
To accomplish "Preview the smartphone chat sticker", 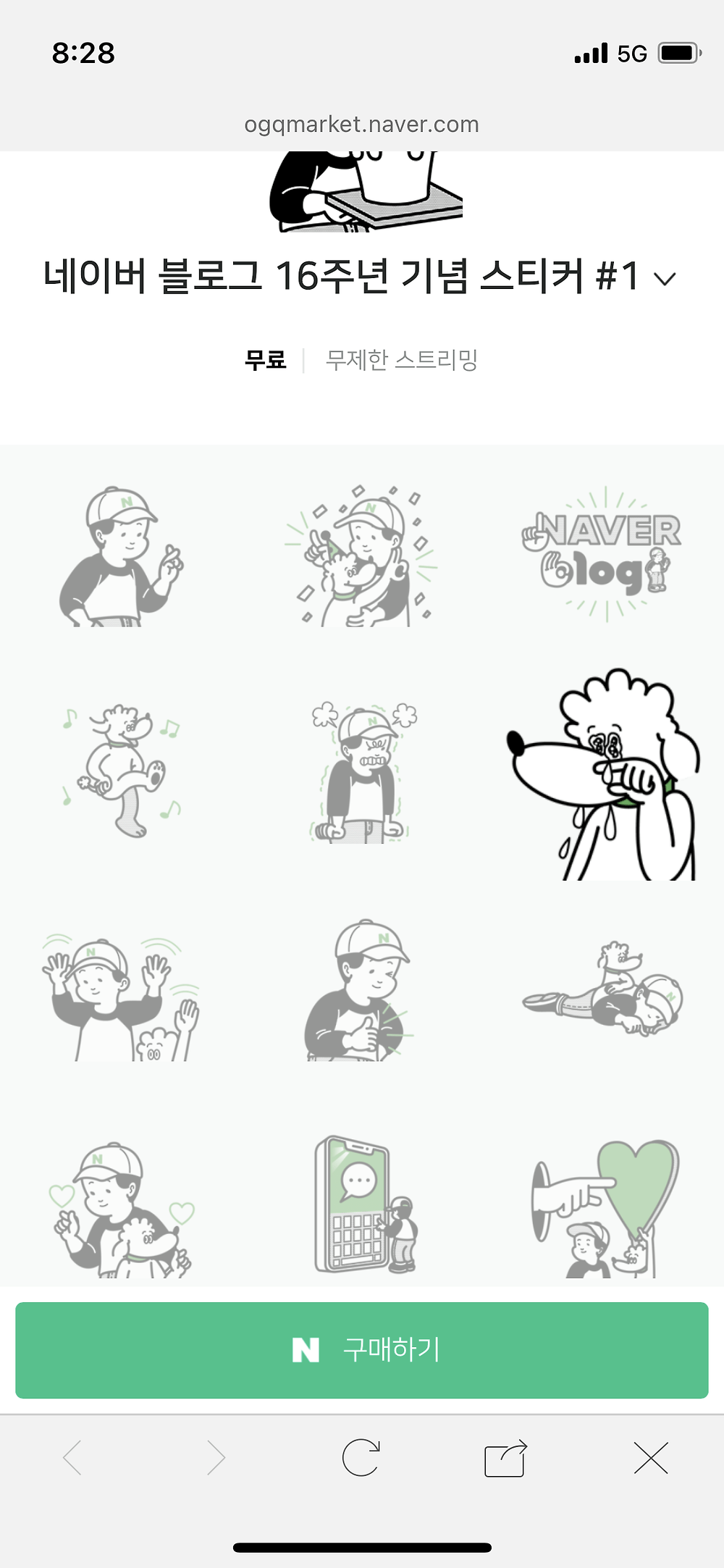I will (366, 1205).
